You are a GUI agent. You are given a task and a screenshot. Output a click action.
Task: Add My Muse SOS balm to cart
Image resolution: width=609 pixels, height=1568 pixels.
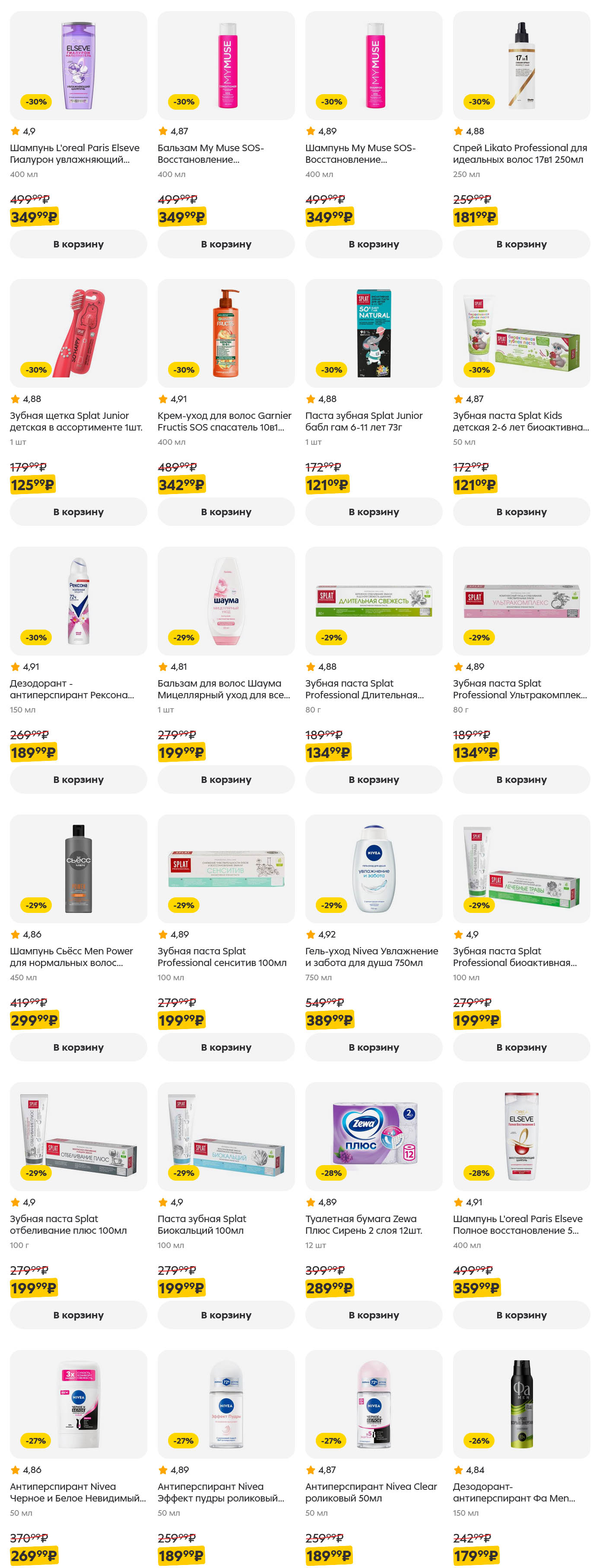[226, 244]
